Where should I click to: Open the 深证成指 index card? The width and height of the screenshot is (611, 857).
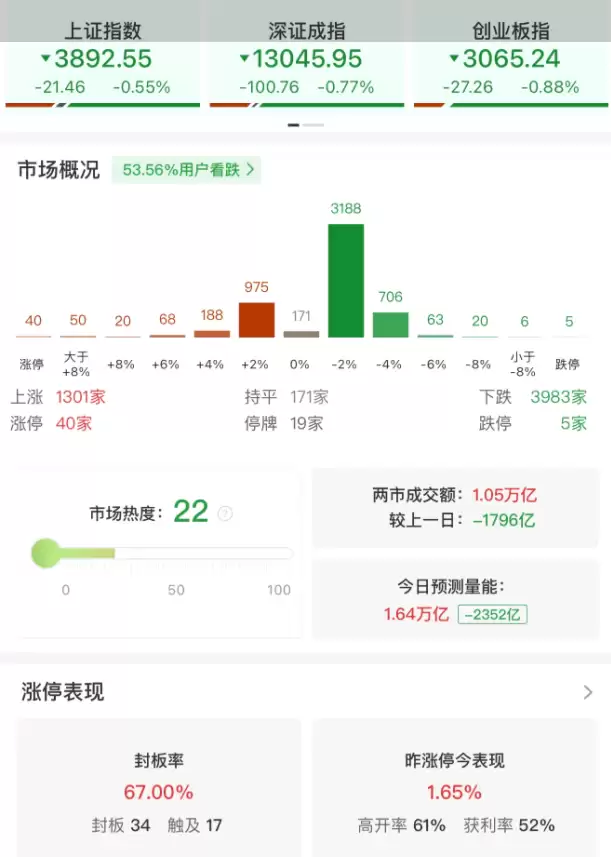(x=306, y=60)
